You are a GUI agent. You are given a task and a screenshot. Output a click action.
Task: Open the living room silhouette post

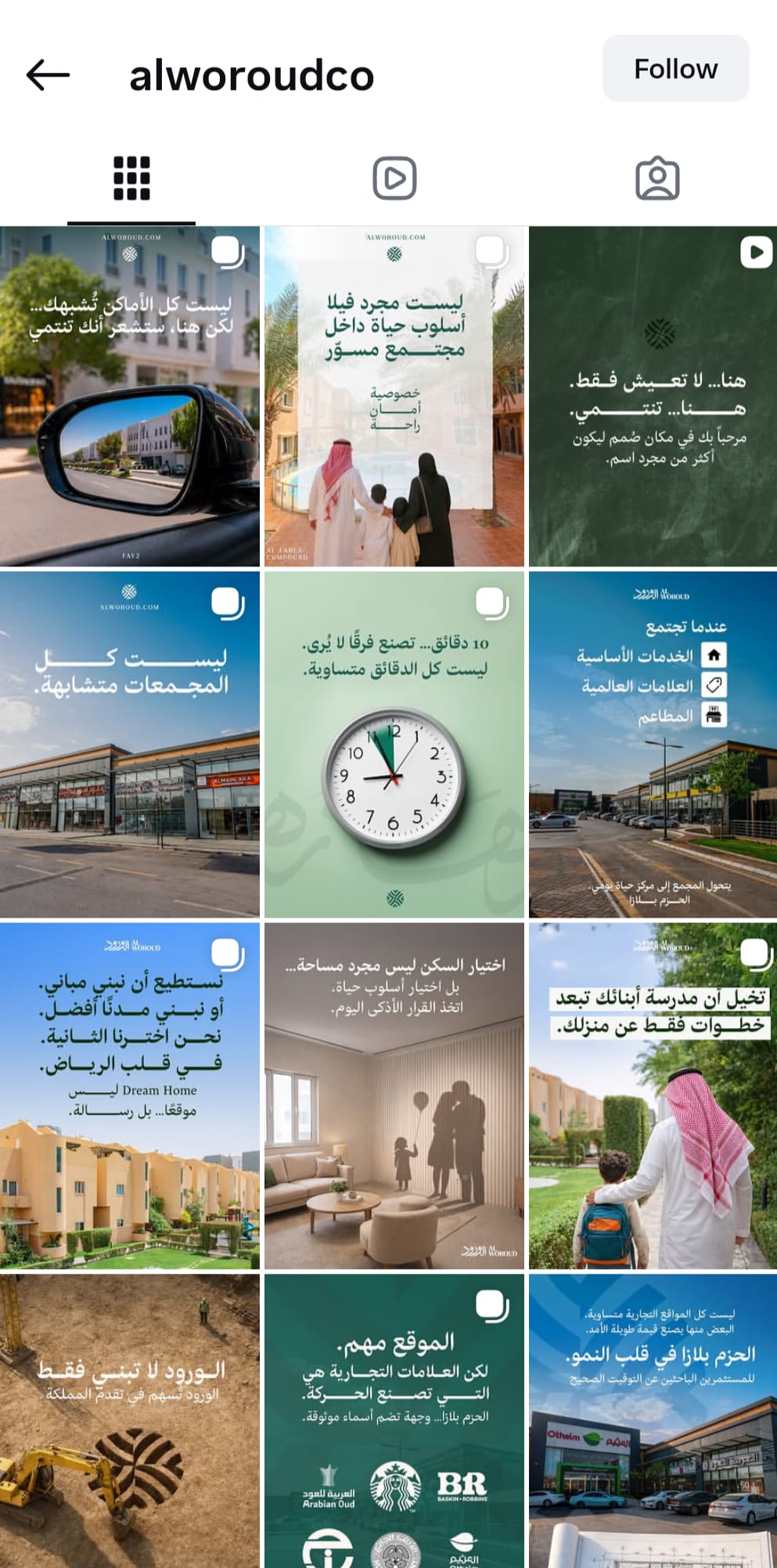coord(394,1095)
